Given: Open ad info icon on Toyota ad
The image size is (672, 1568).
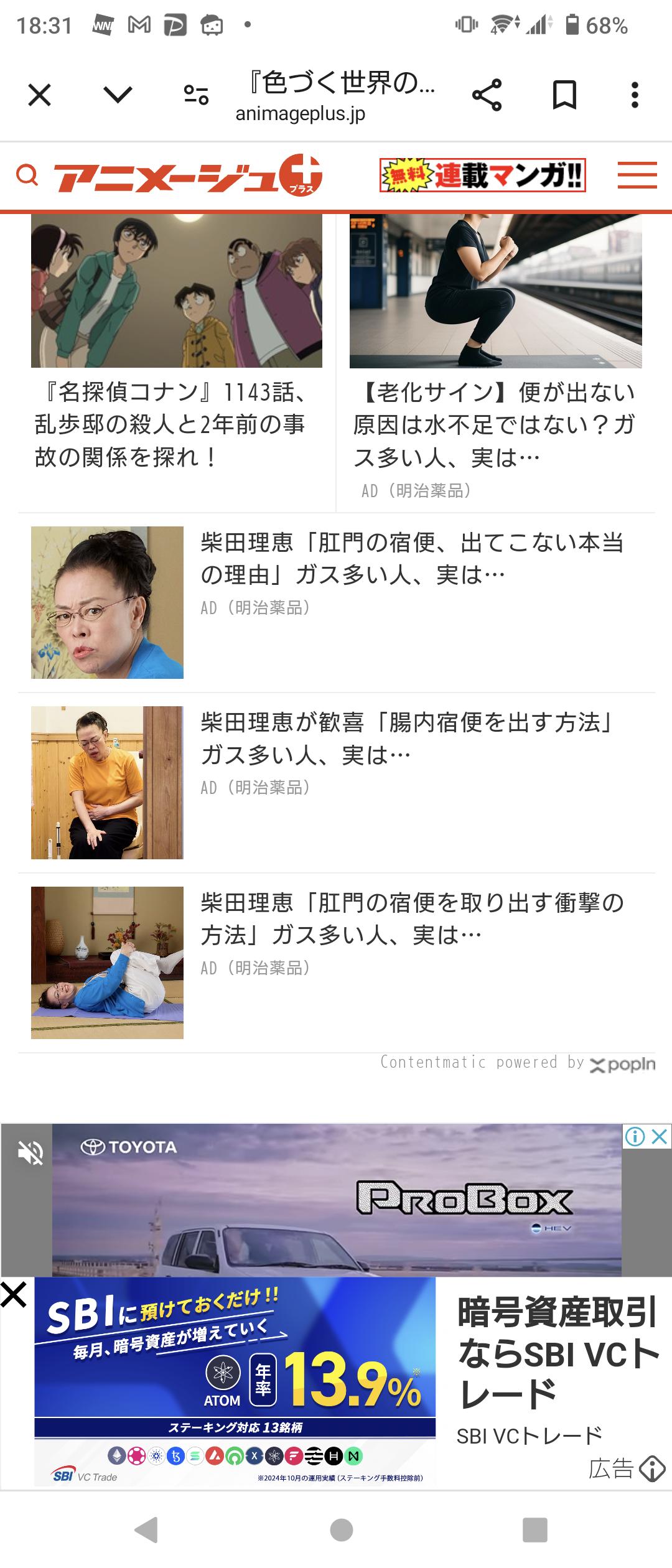Looking at the screenshot, I should [635, 1137].
